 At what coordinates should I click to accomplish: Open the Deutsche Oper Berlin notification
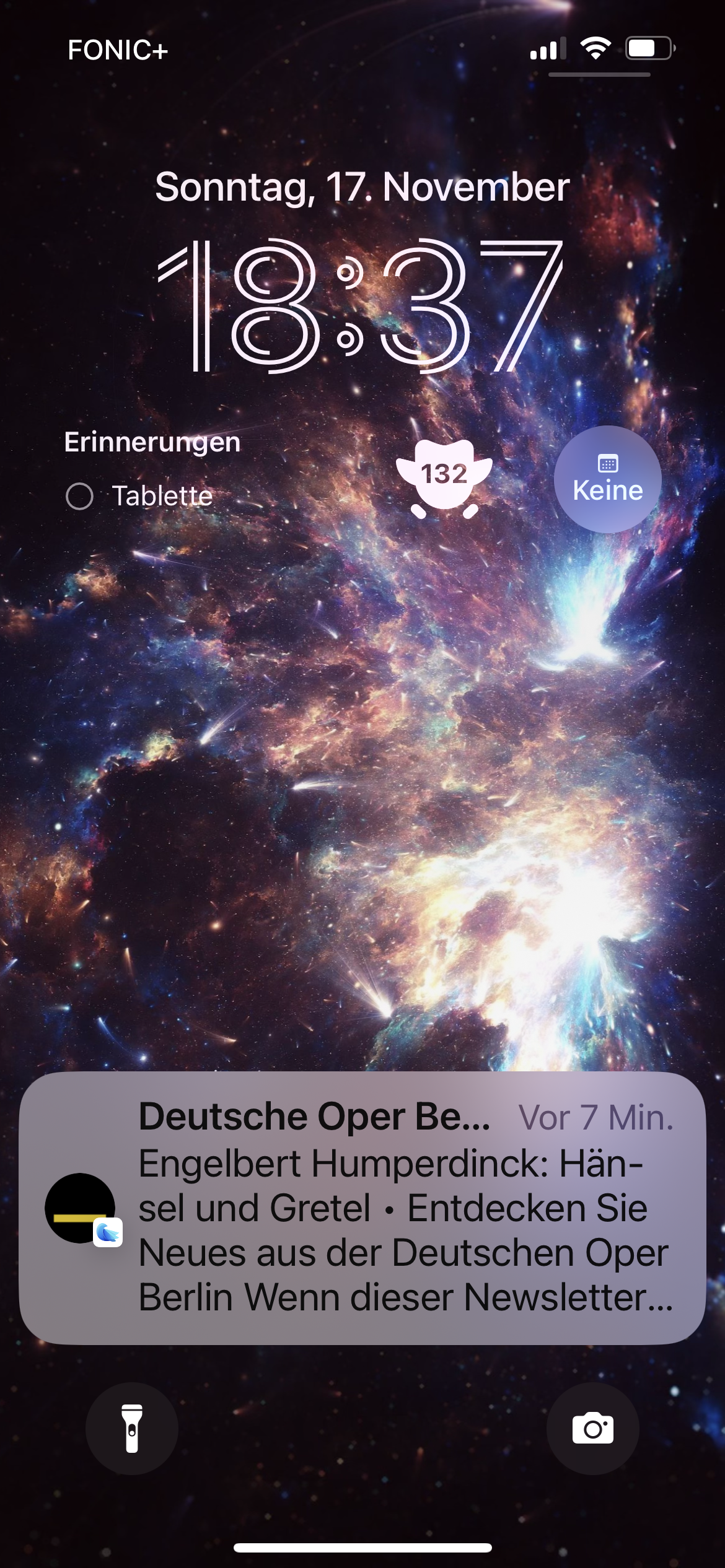coord(362,1208)
